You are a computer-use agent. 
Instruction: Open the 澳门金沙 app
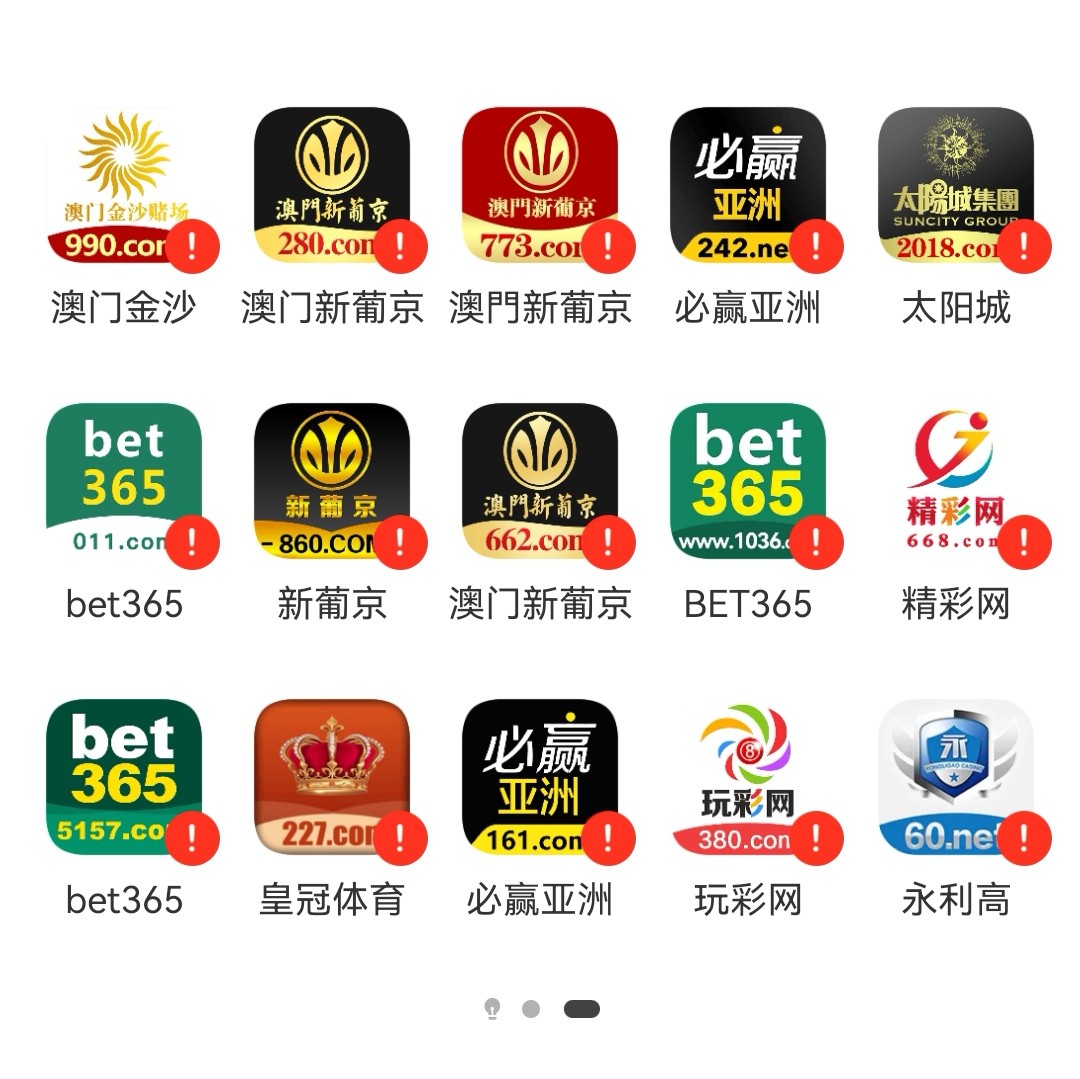tap(124, 185)
